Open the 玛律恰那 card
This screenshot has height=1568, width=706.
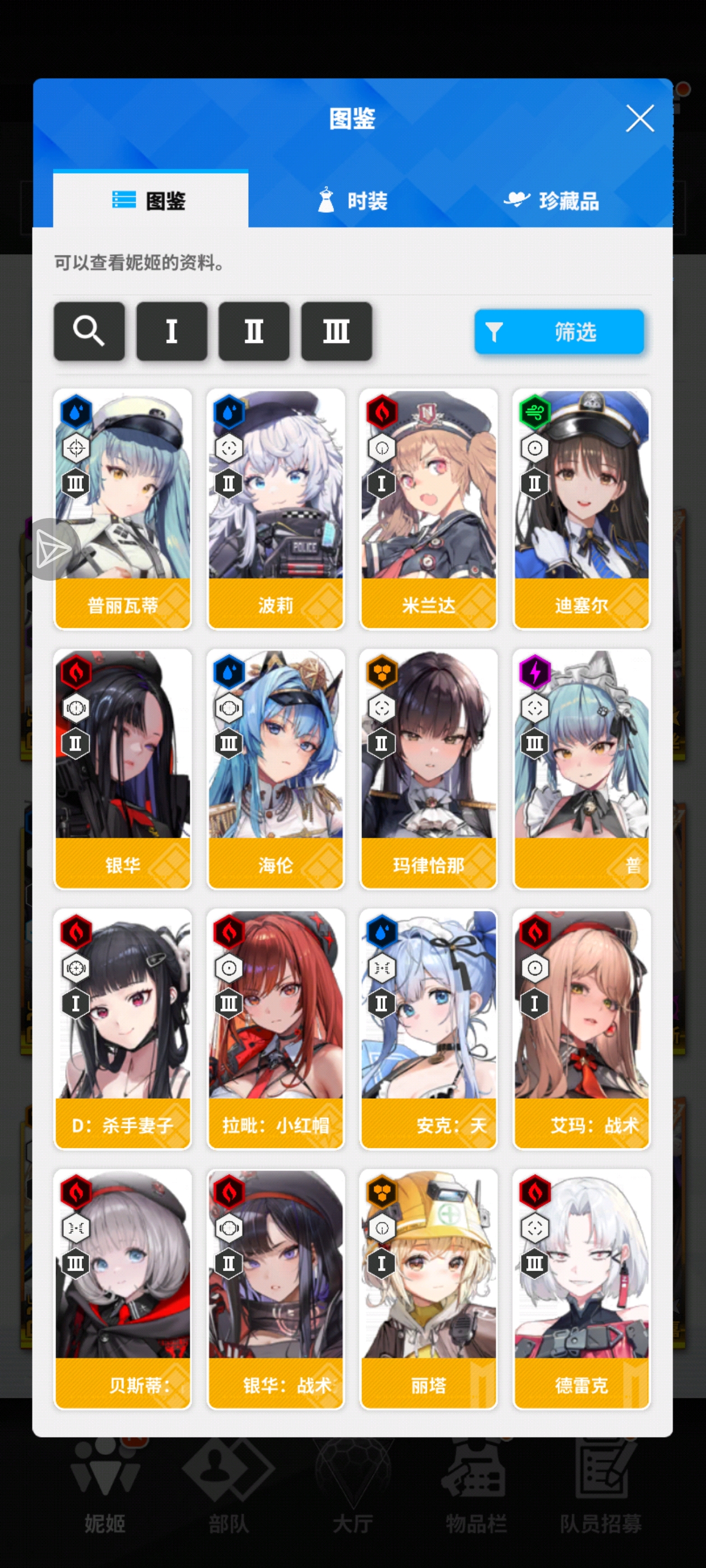click(428, 768)
